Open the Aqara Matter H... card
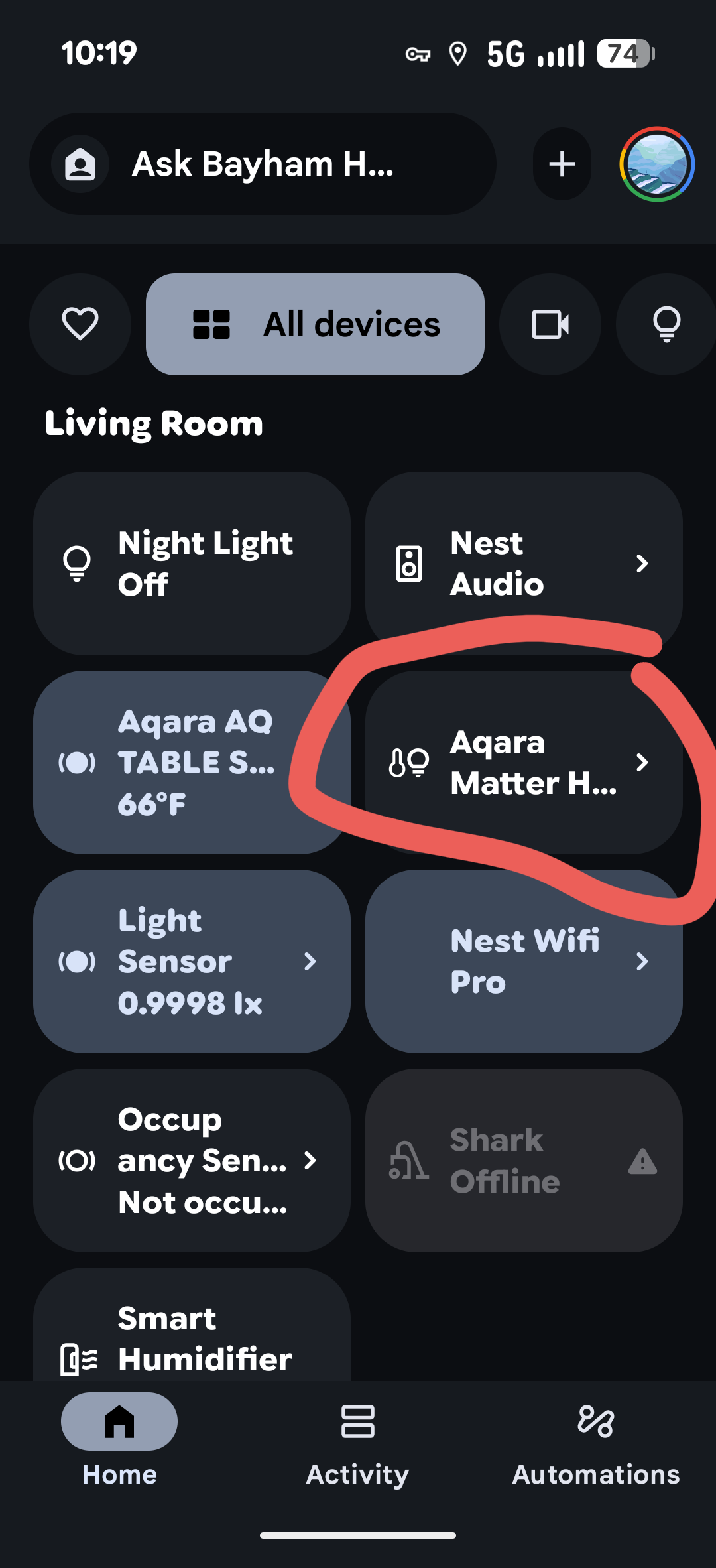716x1568 pixels. 523,762
